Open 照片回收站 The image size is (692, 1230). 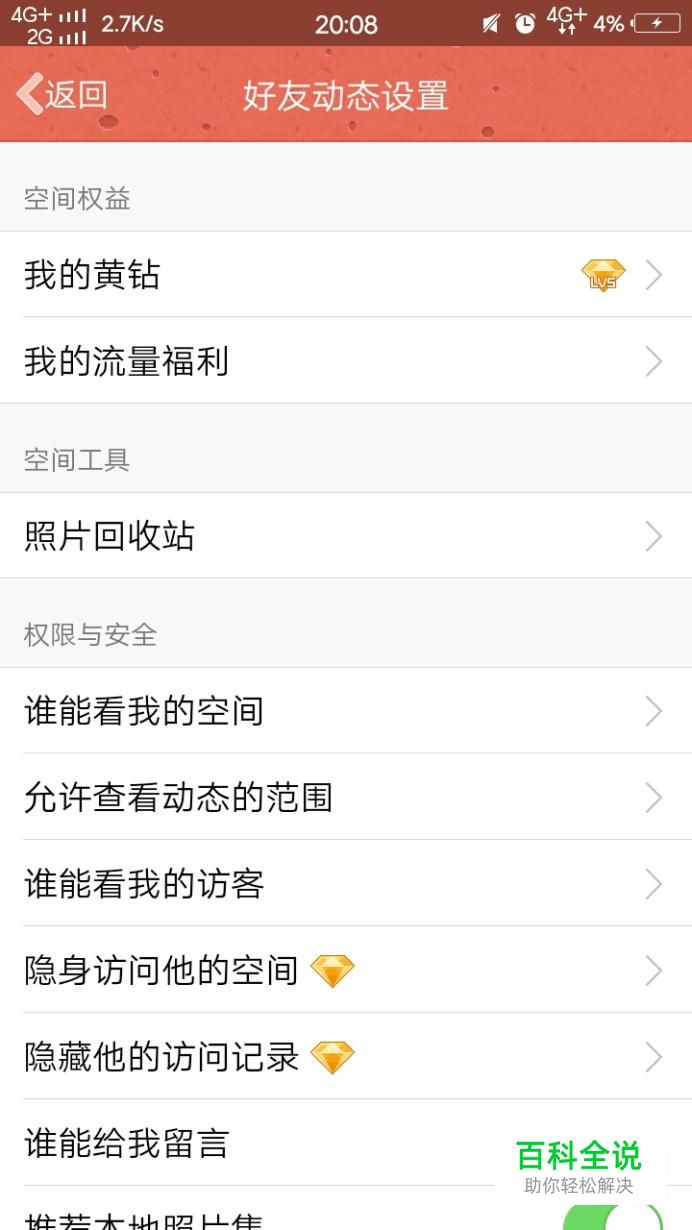click(346, 536)
